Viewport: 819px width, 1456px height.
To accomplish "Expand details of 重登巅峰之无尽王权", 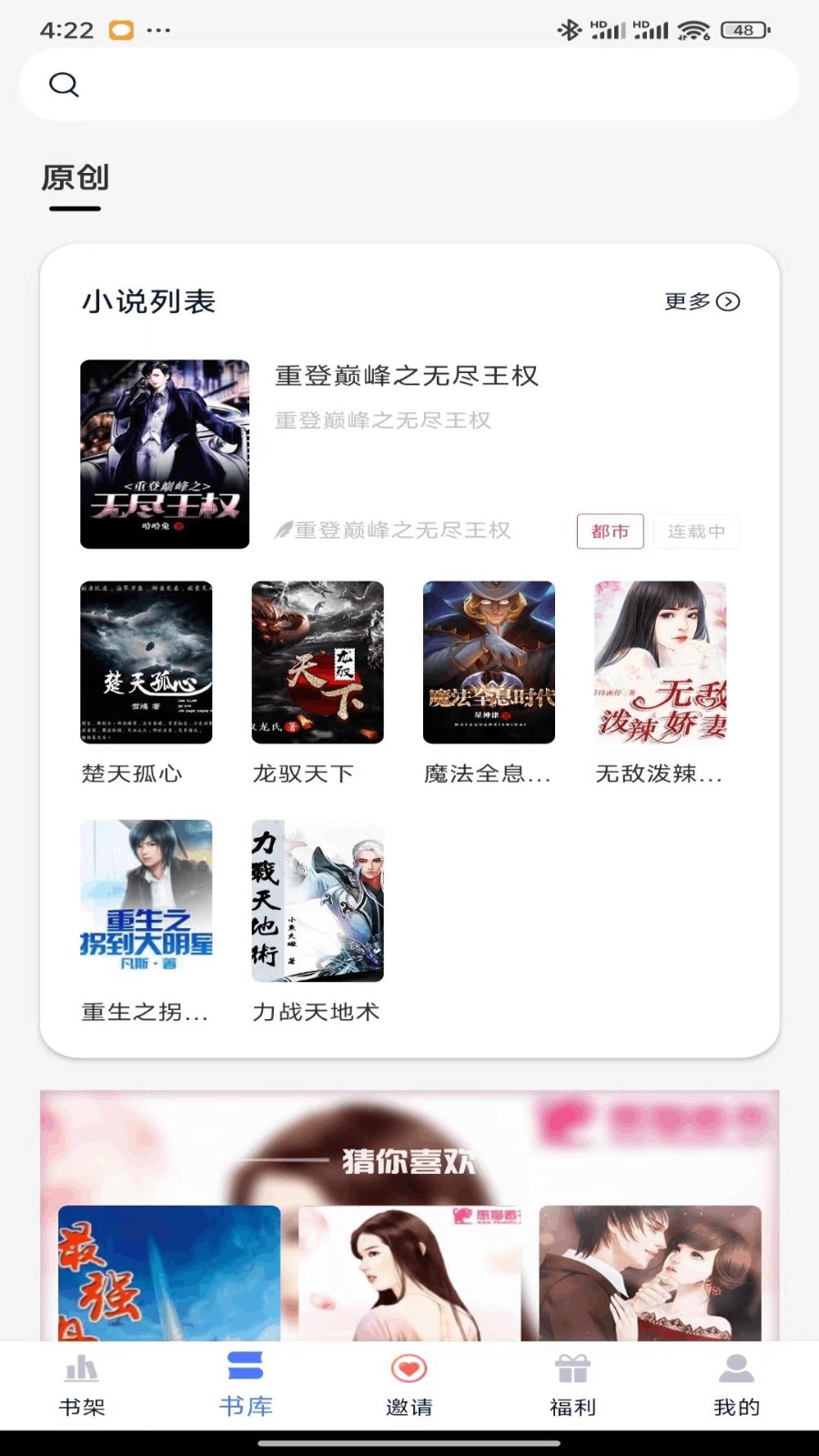I will (x=407, y=376).
